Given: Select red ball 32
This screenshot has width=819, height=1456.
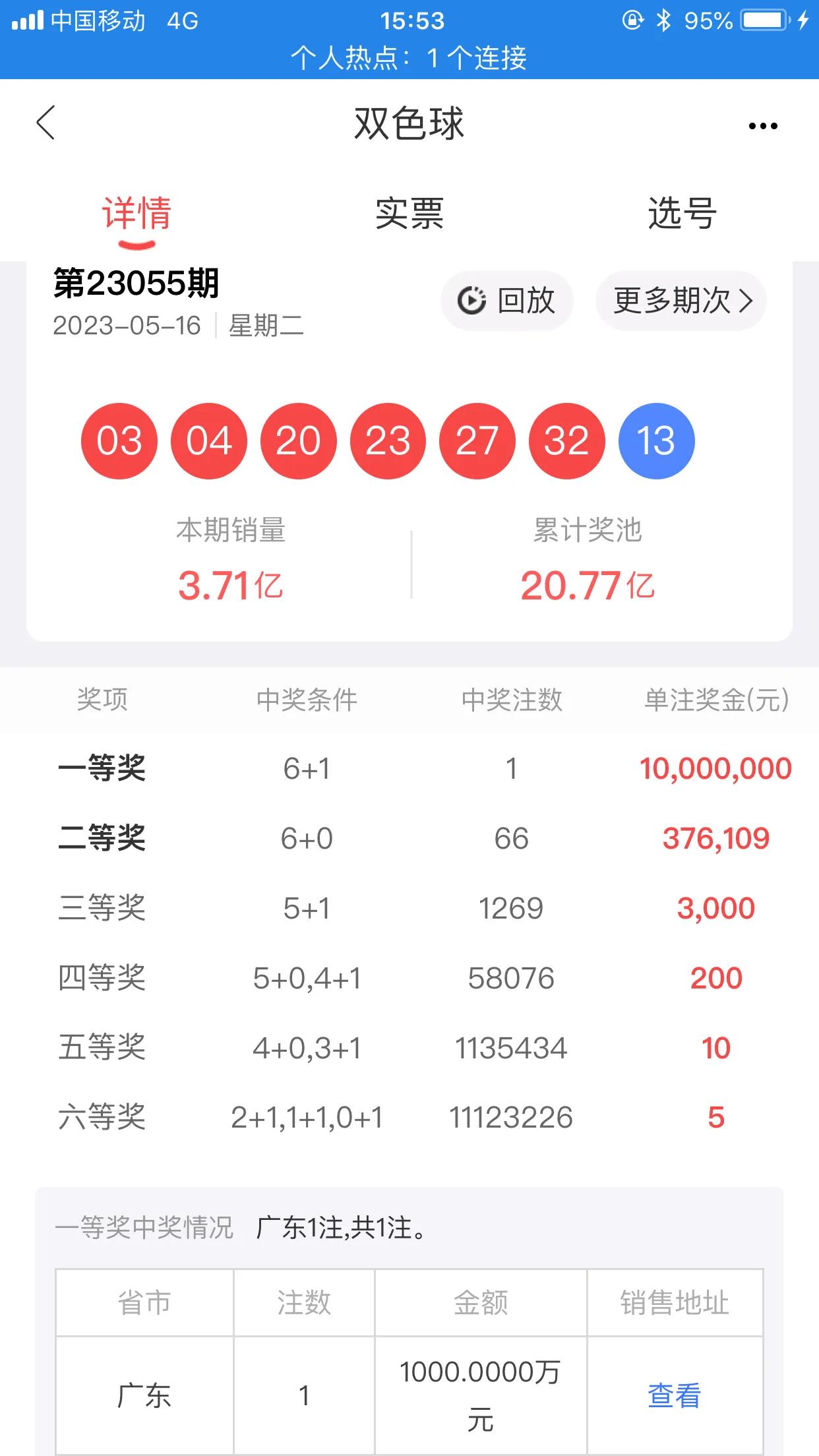Looking at the screenshot, I should 567,440.
